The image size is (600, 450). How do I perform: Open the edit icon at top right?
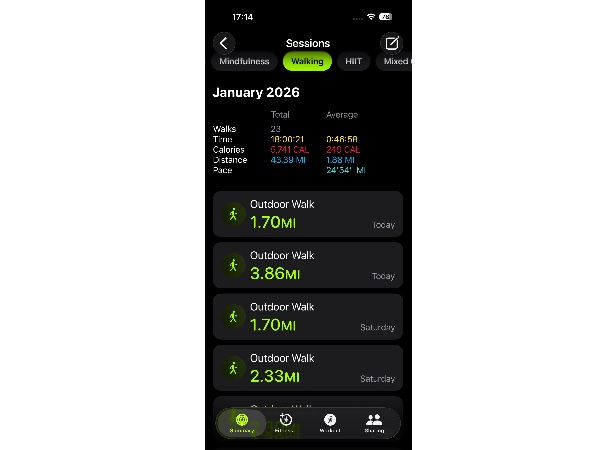click(x=390, y=43)
